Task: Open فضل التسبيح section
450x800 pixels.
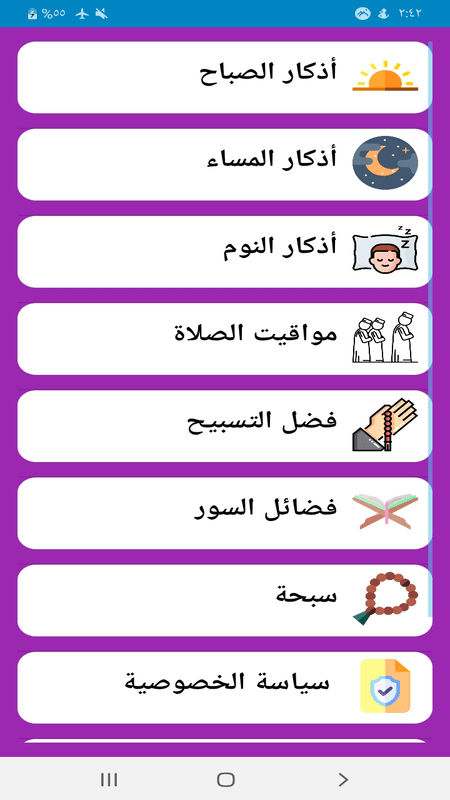Action: [x=225, y=426]
